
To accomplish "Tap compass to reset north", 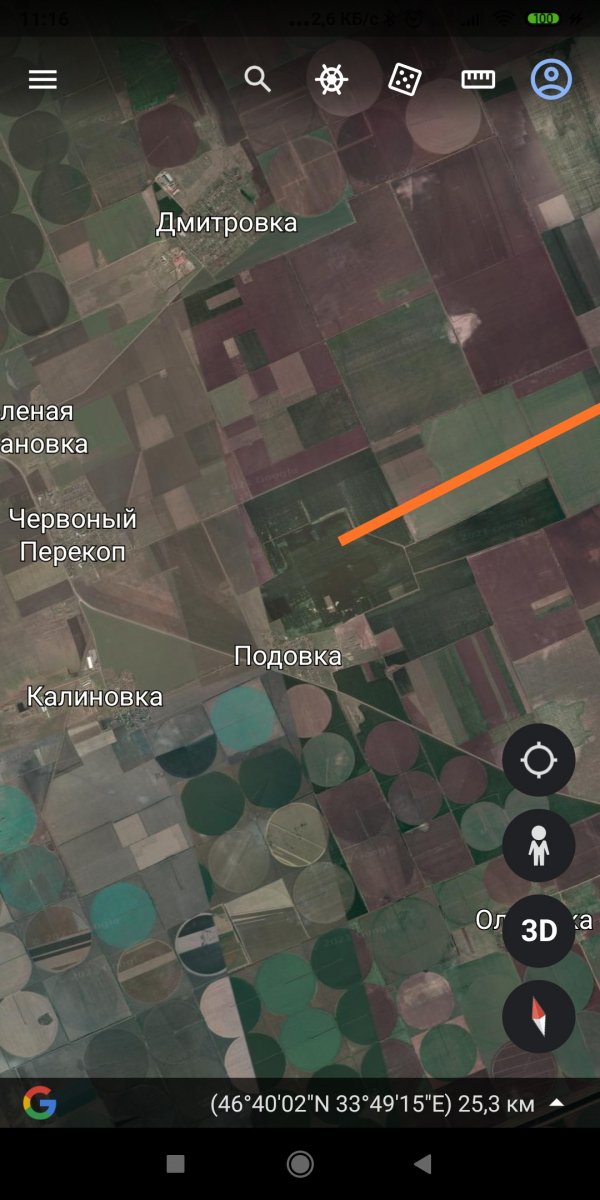I will (x=539, y=1017).
